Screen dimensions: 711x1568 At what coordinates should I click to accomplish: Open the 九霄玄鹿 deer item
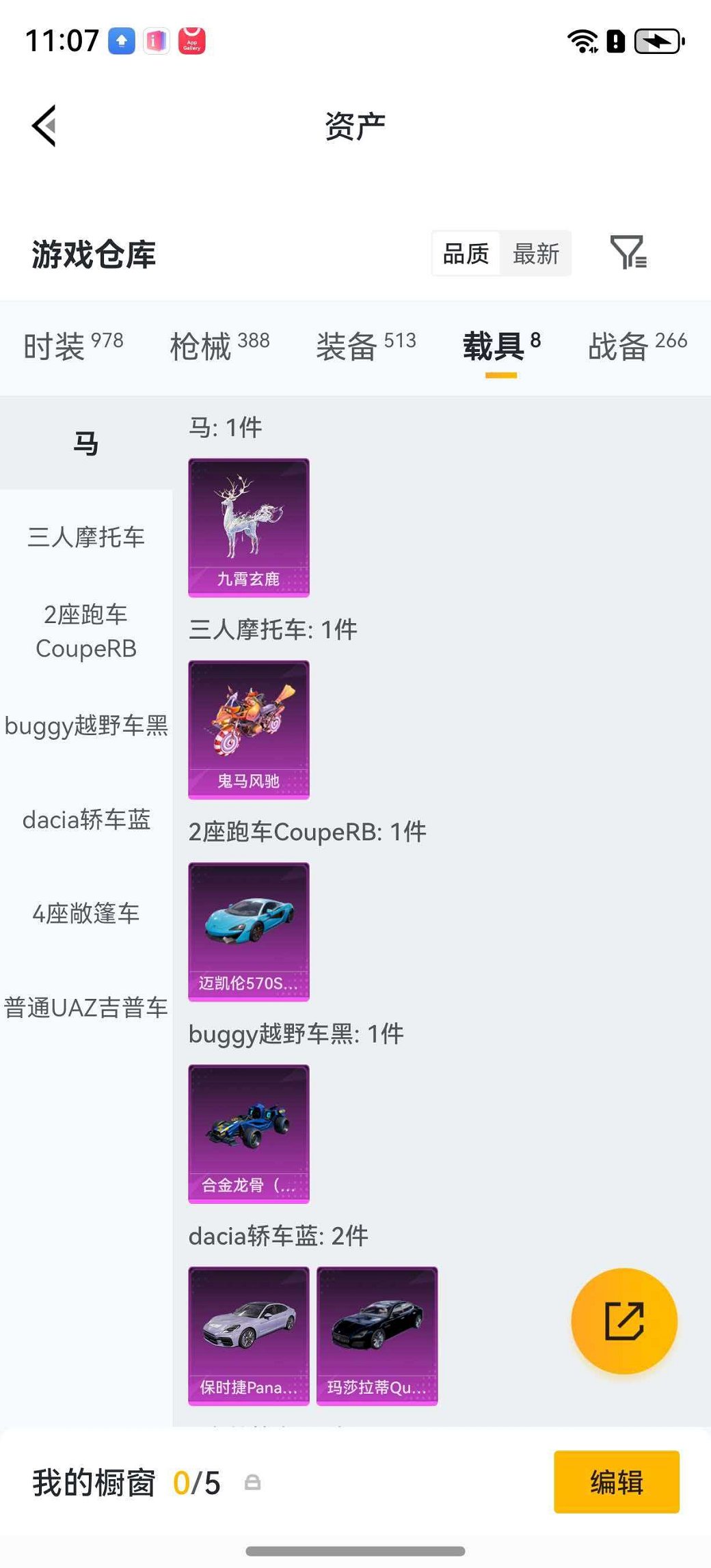(x=248, y=526)
